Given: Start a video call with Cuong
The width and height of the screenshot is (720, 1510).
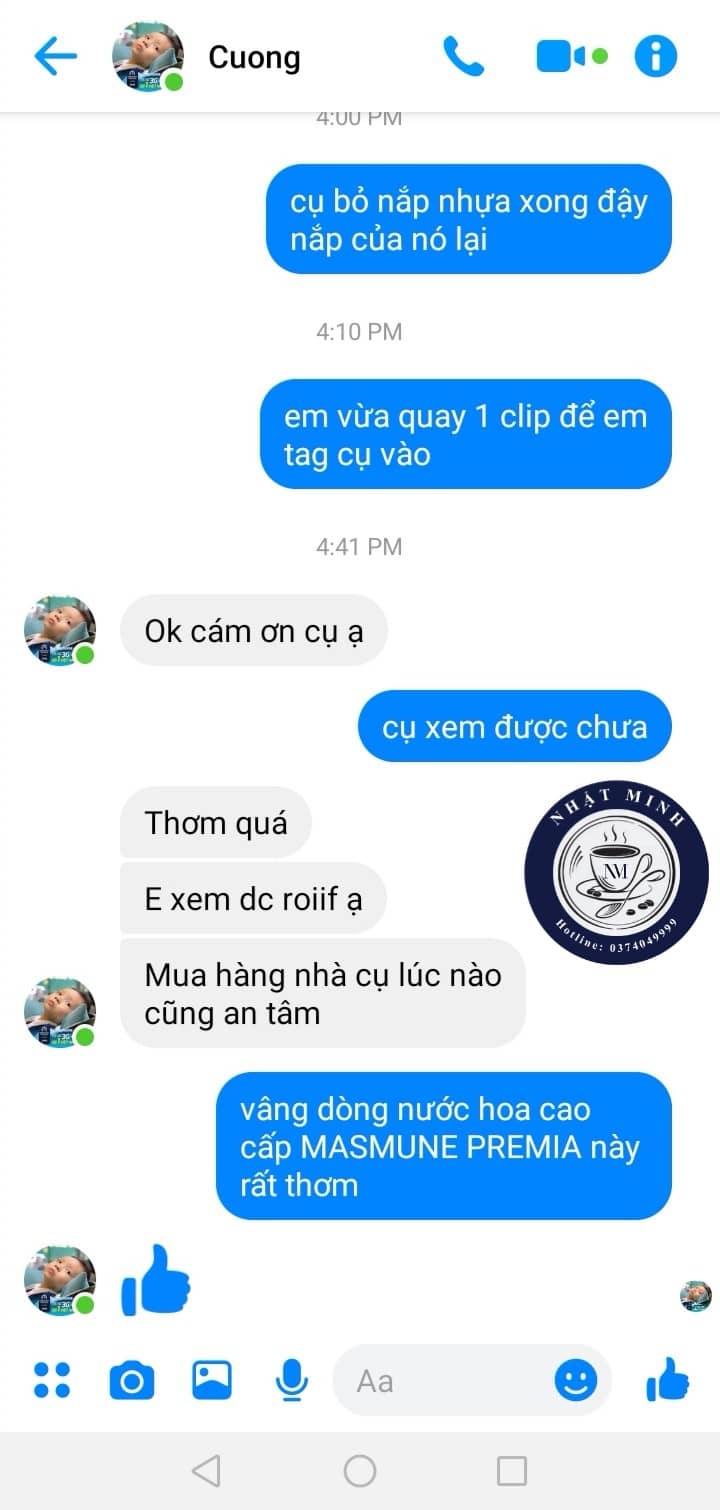Looking at the screenshot, I should [x=571, y=57].
